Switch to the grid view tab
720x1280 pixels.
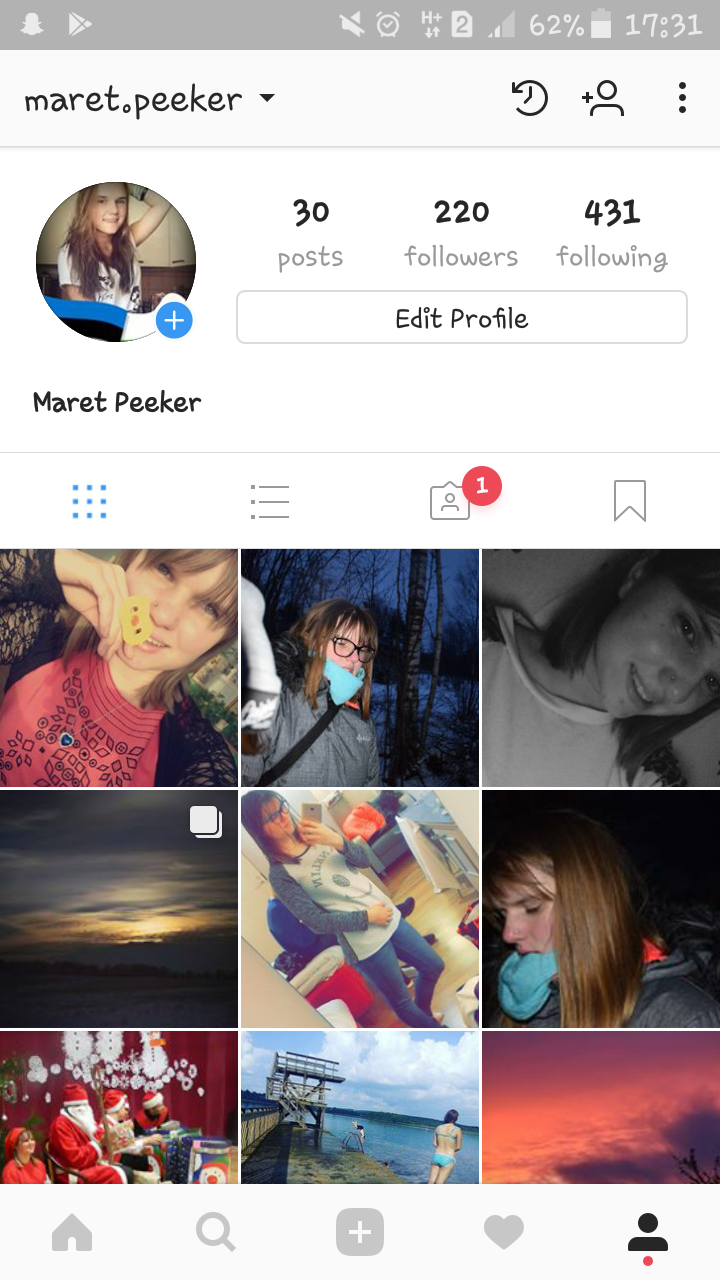90,501
